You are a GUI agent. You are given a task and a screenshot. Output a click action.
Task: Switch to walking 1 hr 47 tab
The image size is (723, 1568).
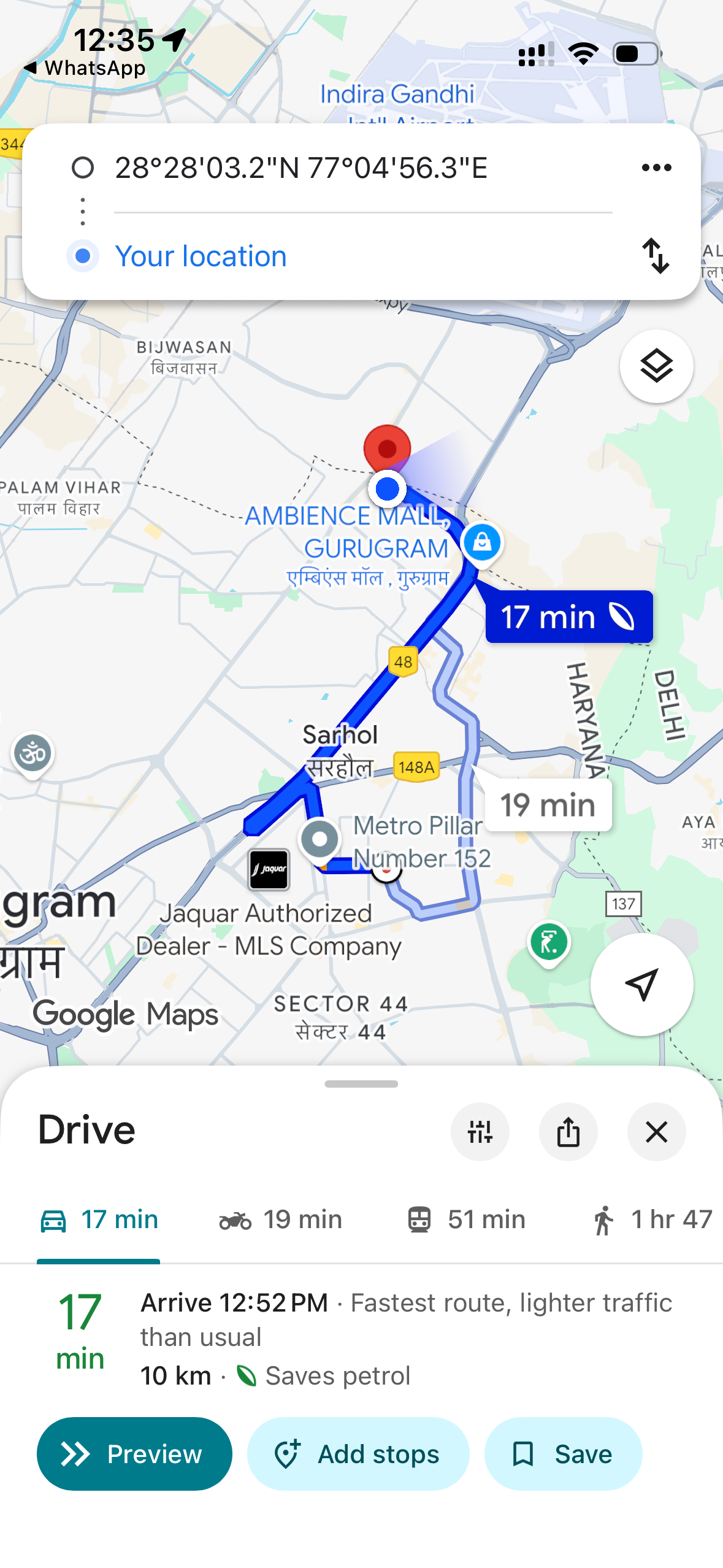[x=652, y=1220]
